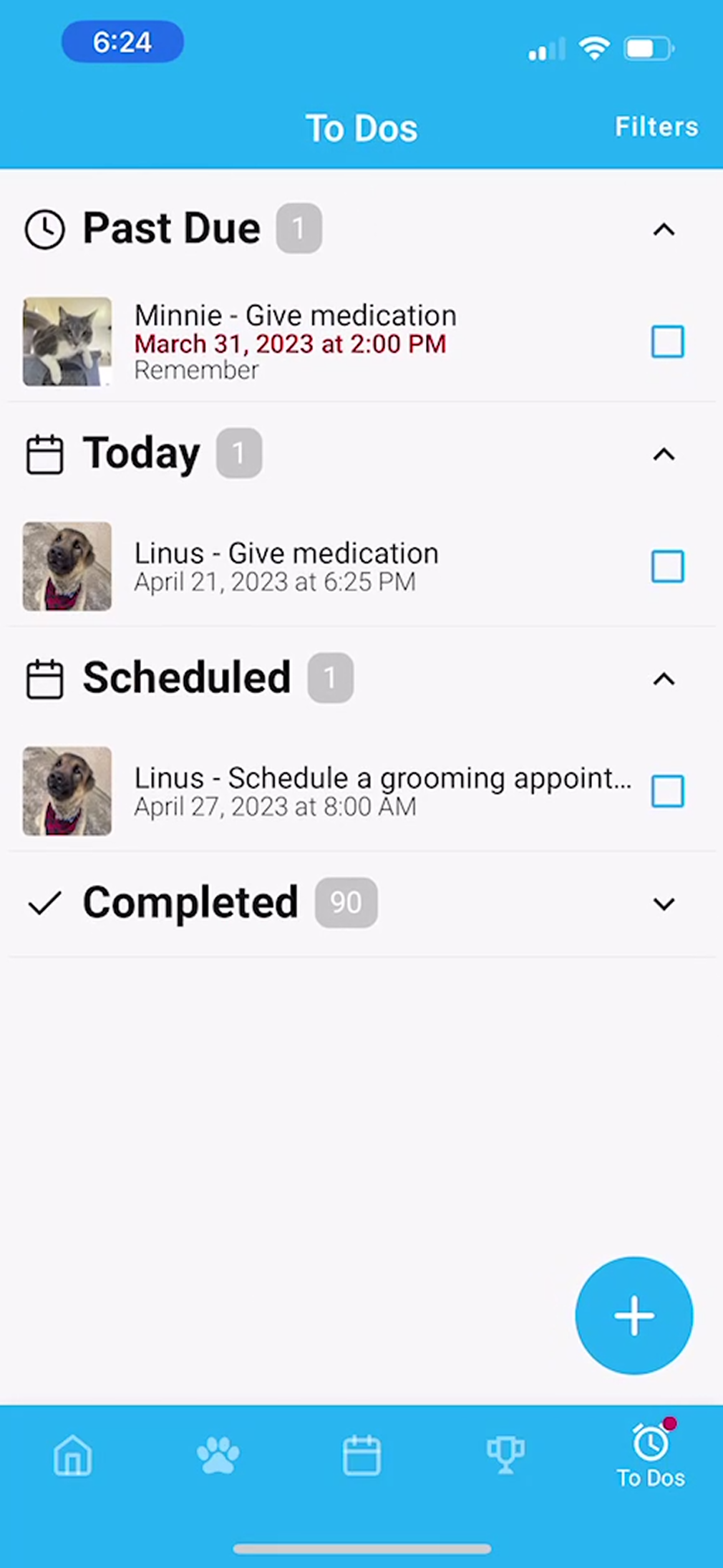Collapse the Today section
The height and width of the screenshot is (1568, 723).
click(664, 455)
